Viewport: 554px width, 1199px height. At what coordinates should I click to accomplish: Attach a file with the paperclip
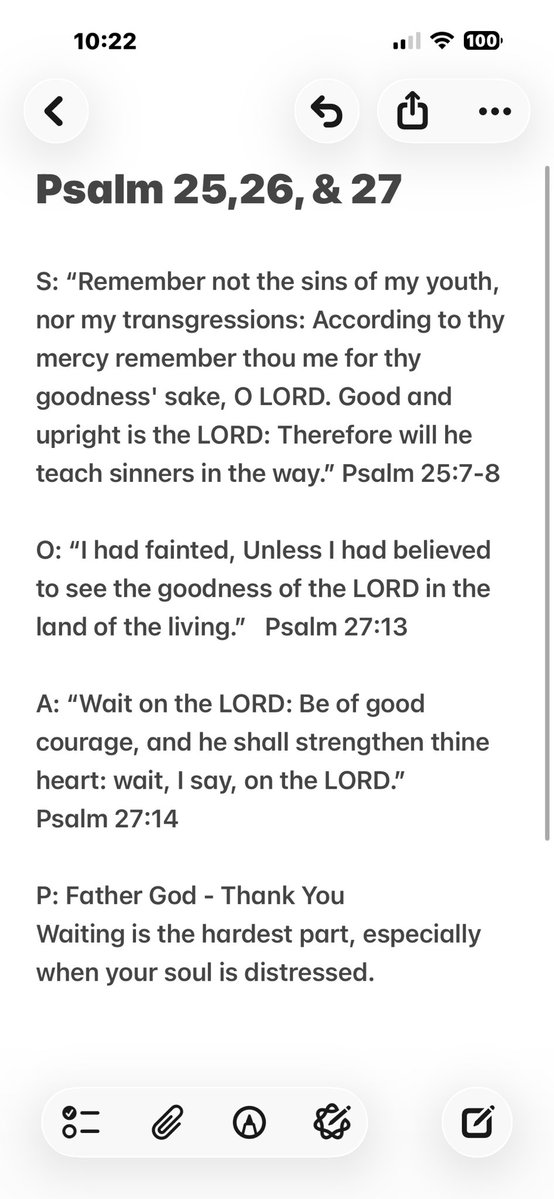click(166, 1122)
